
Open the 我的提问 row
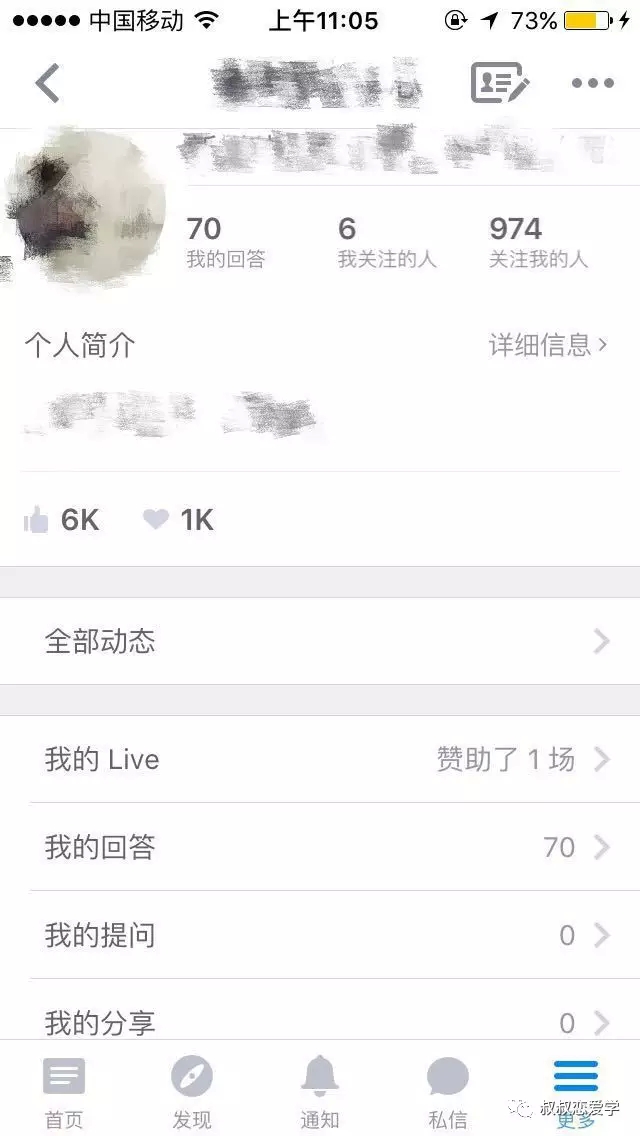pos(320,935)
